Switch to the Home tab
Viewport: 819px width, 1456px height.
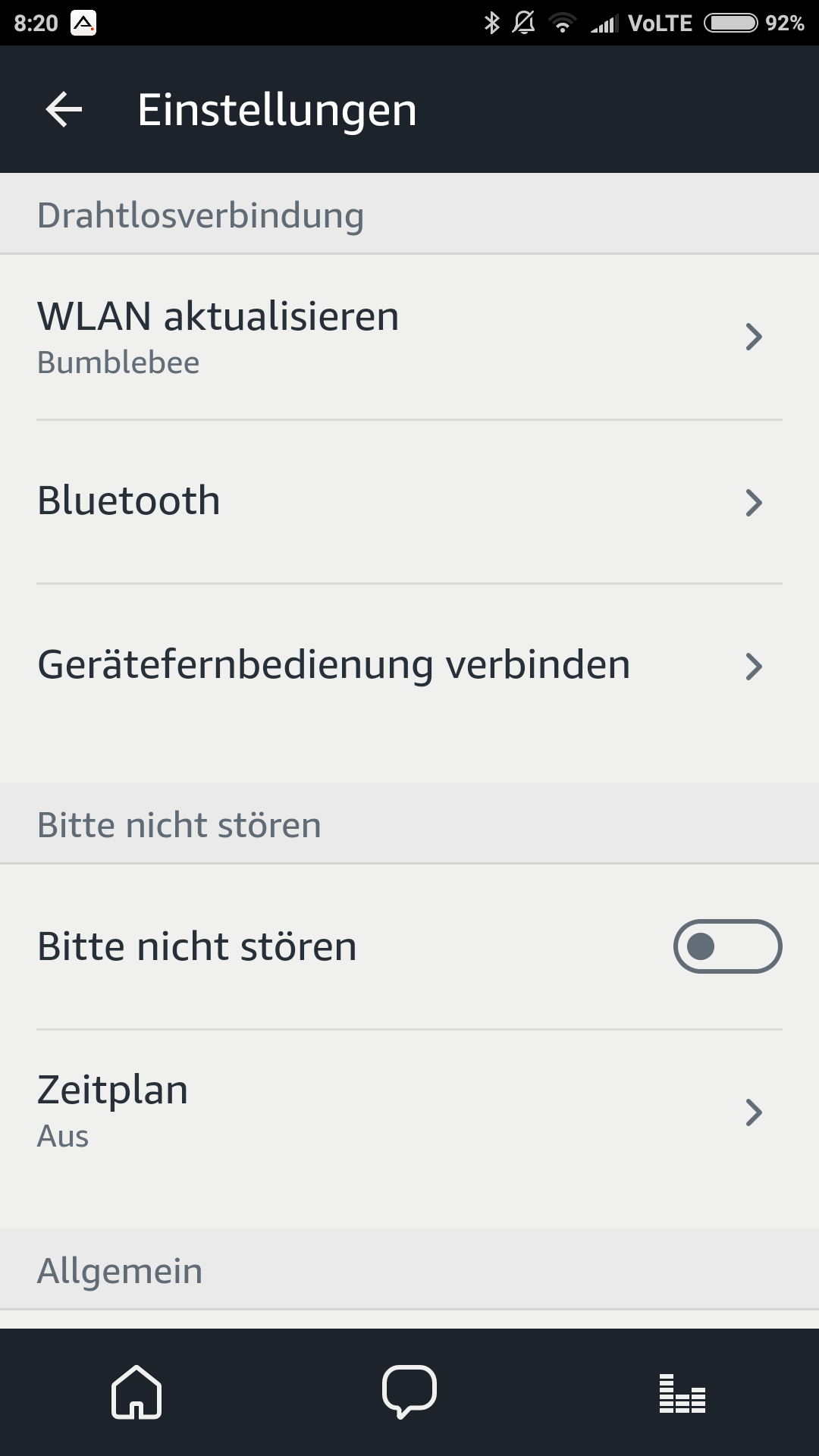[136, 1392]
